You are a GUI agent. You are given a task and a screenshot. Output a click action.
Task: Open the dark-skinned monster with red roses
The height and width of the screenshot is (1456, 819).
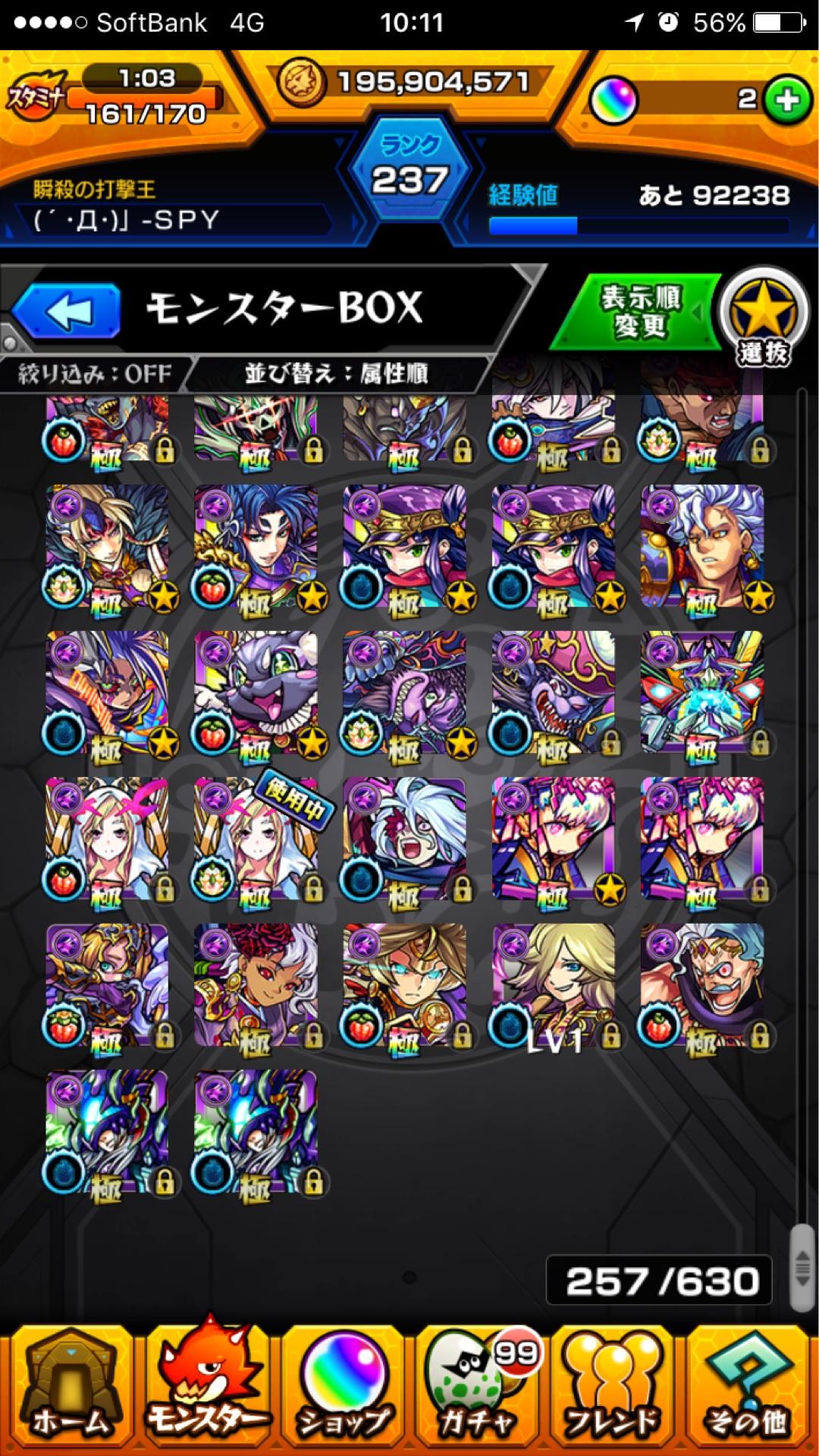click(256, 986)
